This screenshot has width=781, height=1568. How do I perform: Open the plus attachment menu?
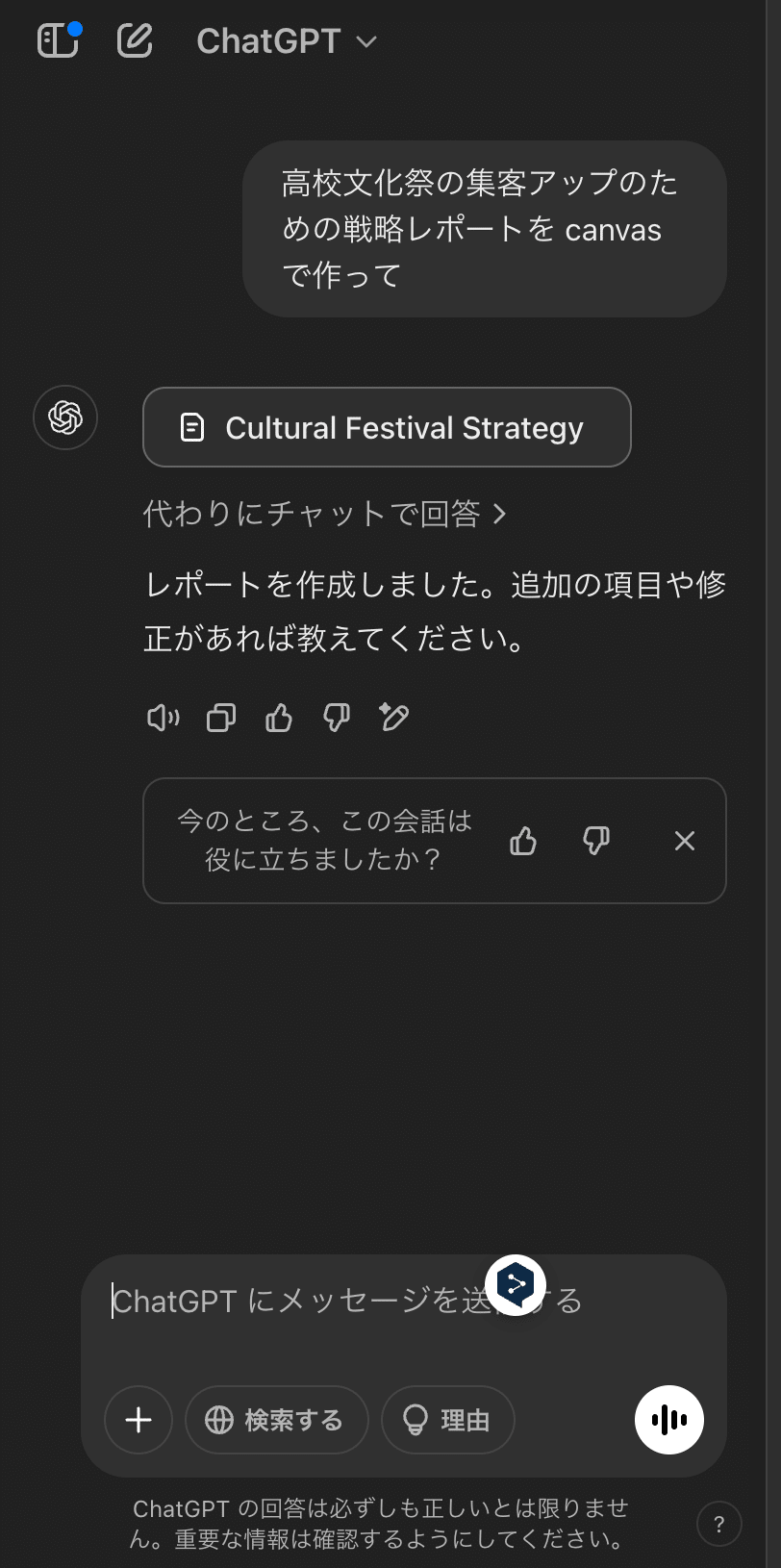139,1420
